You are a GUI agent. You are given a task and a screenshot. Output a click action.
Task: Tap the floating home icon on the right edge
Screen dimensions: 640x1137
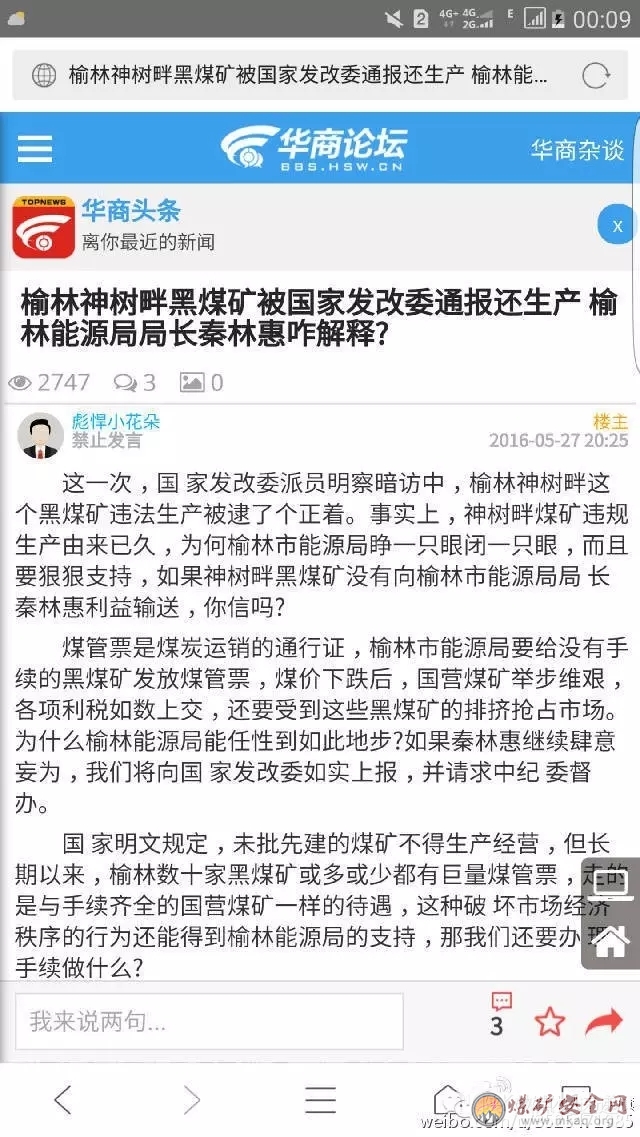[x=611, y=943]
